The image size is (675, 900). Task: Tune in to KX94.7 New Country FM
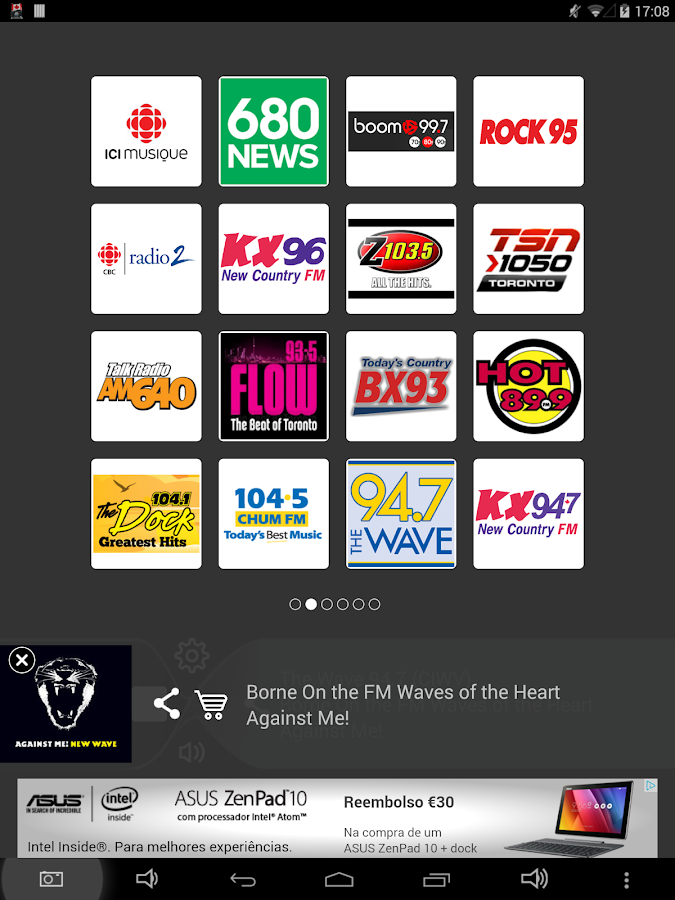(528, 514)
